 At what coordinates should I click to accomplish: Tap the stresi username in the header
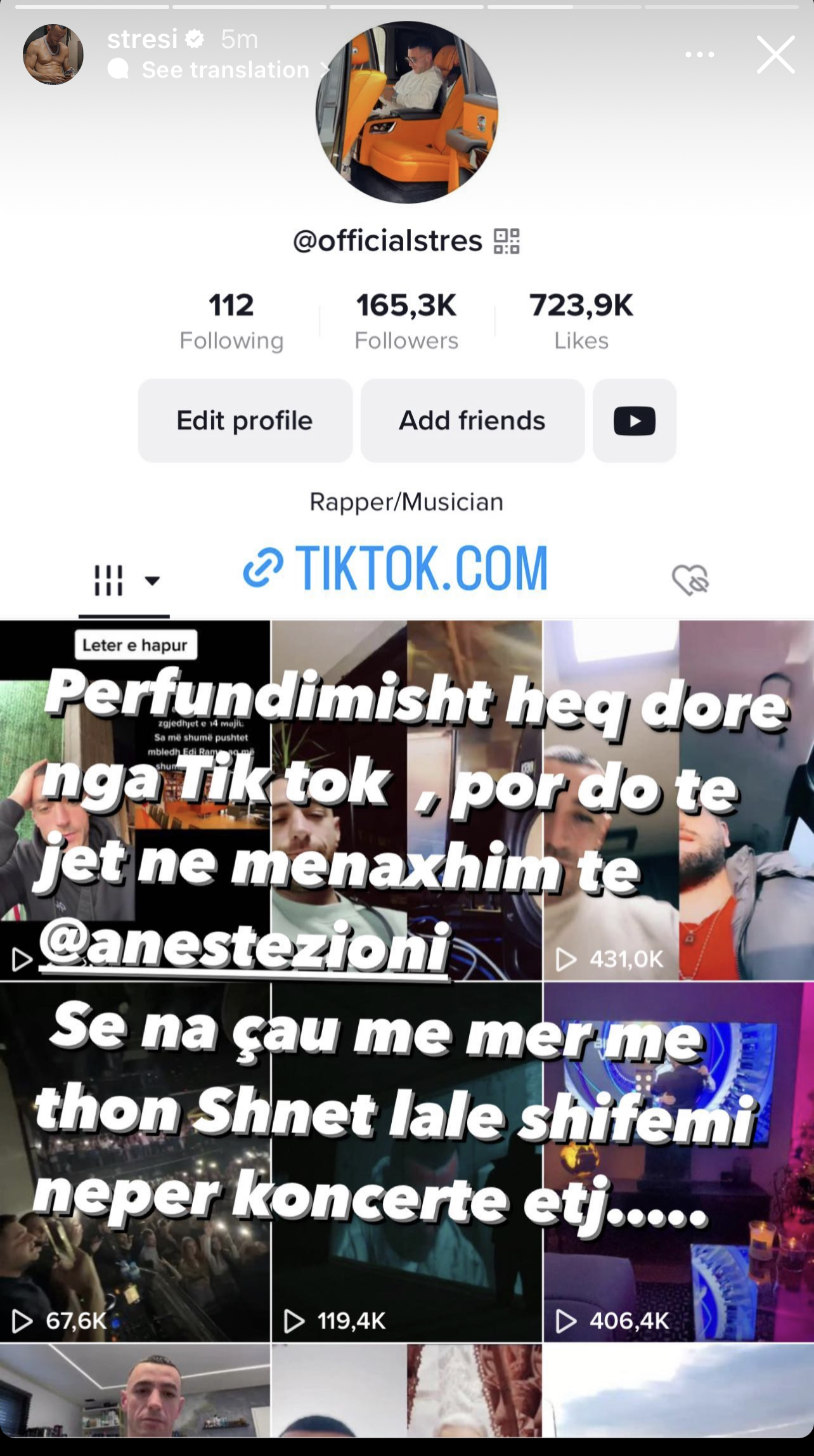coord(142,39)
